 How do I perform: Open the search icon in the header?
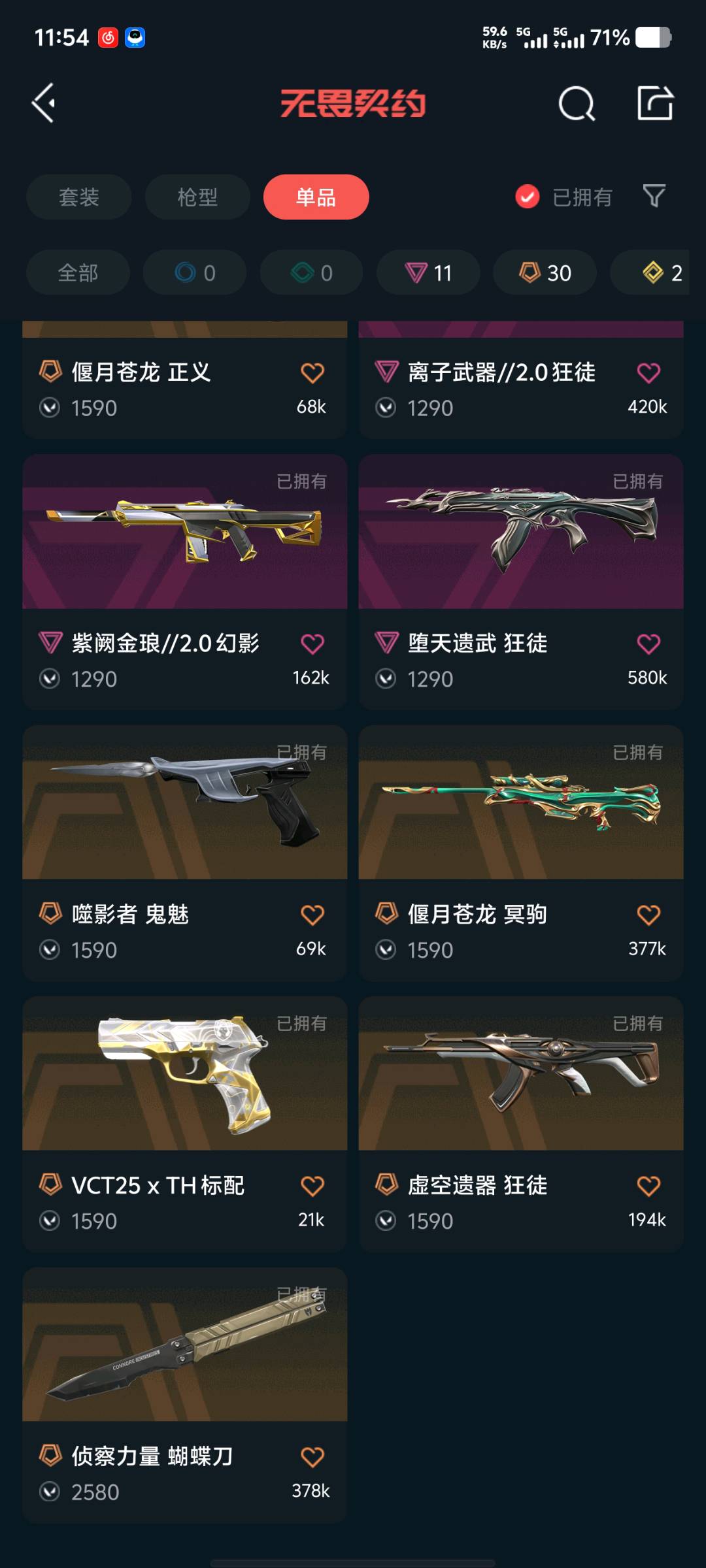pyautogui.click(x=576, y=103)
